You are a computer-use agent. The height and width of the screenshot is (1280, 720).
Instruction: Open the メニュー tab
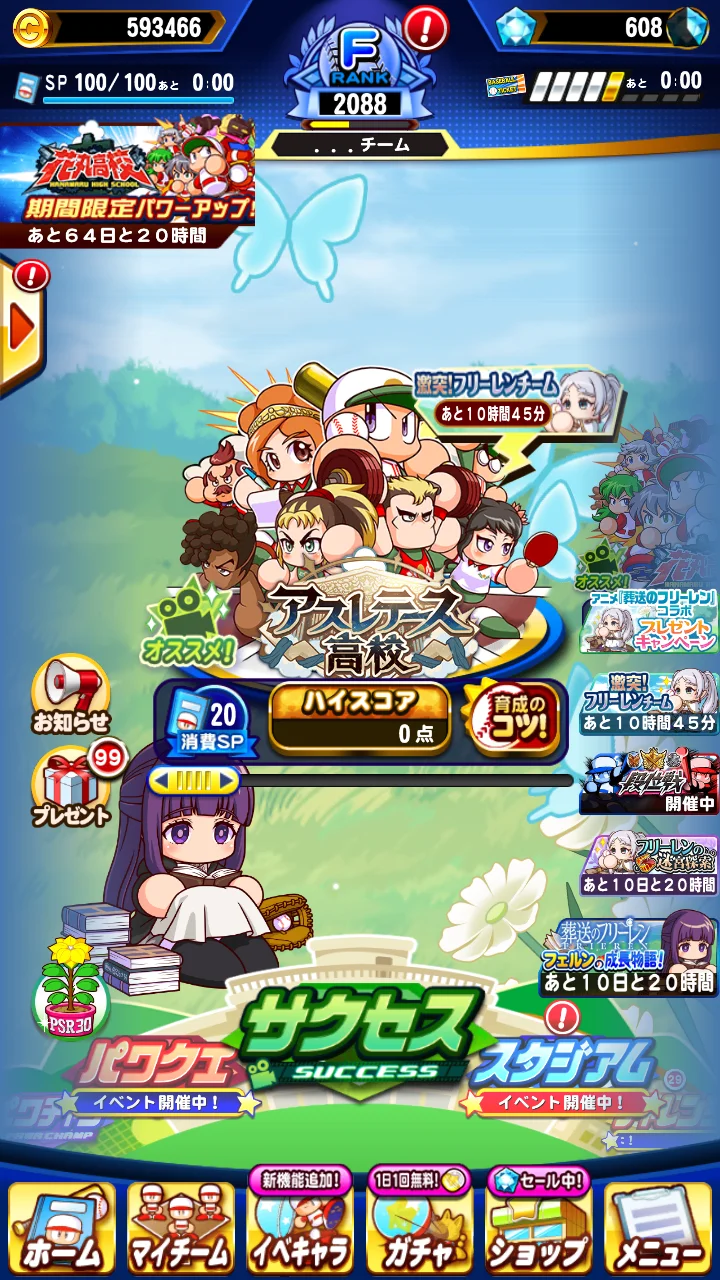(658, 1226)
